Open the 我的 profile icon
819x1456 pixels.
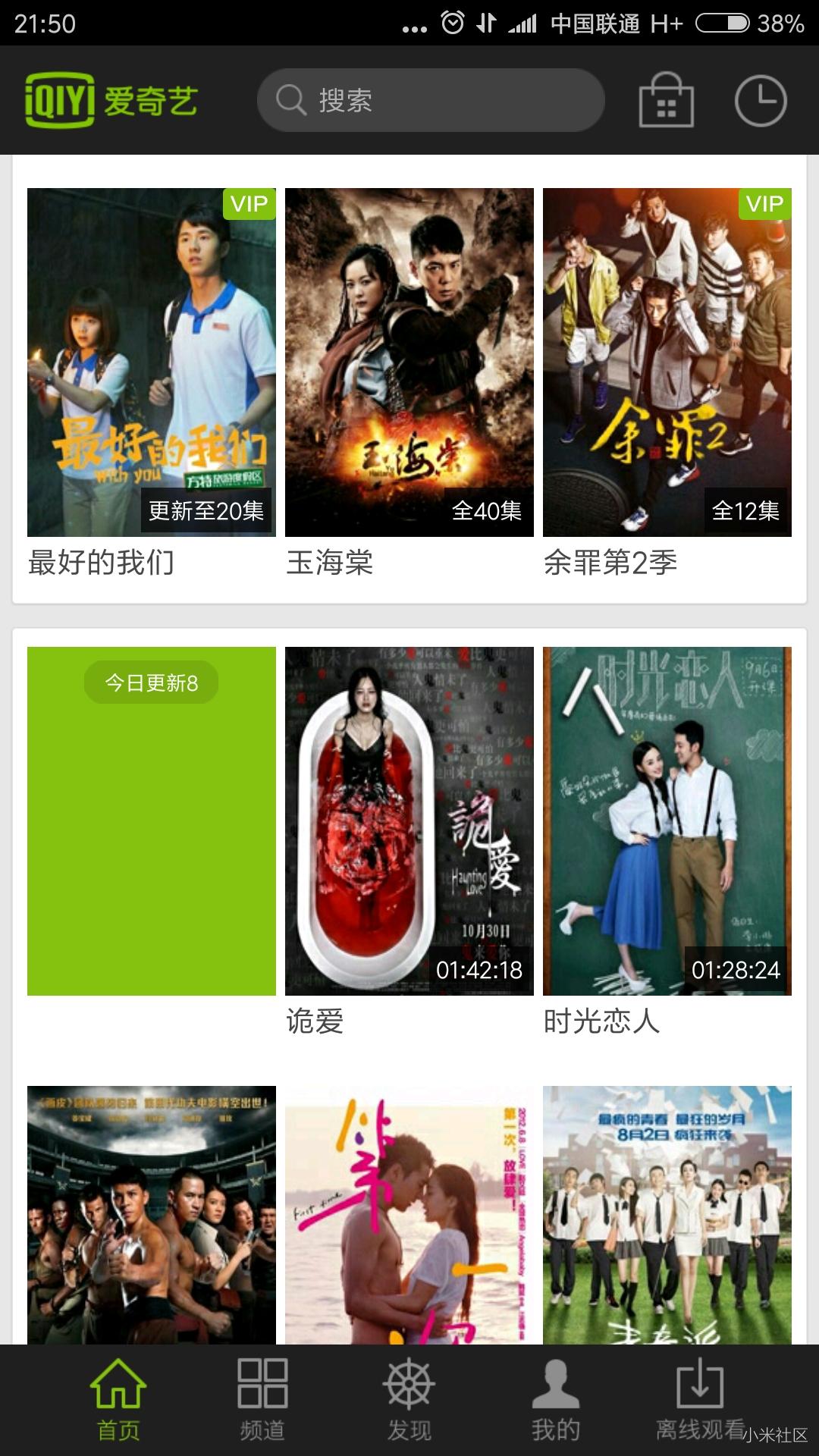point(556,1389)
